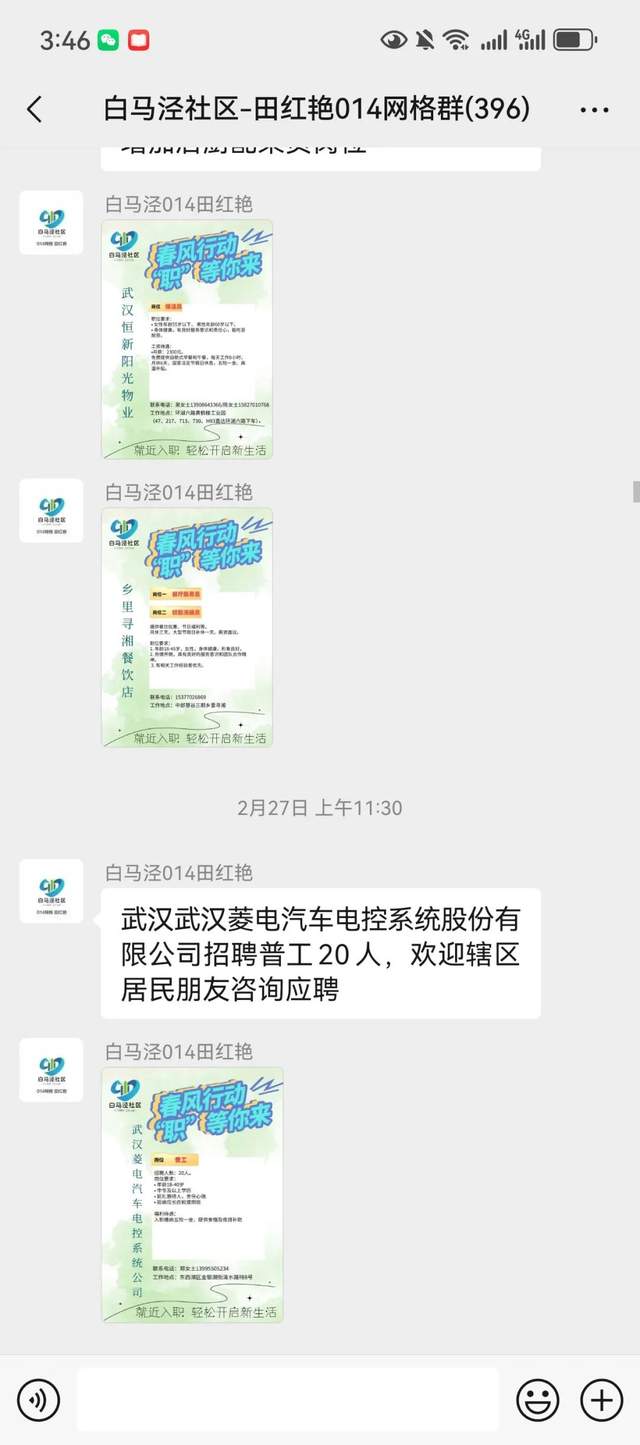
Task: Open the sender avatar beside the 普工20人 text message
Action: [x=51, y=890]
